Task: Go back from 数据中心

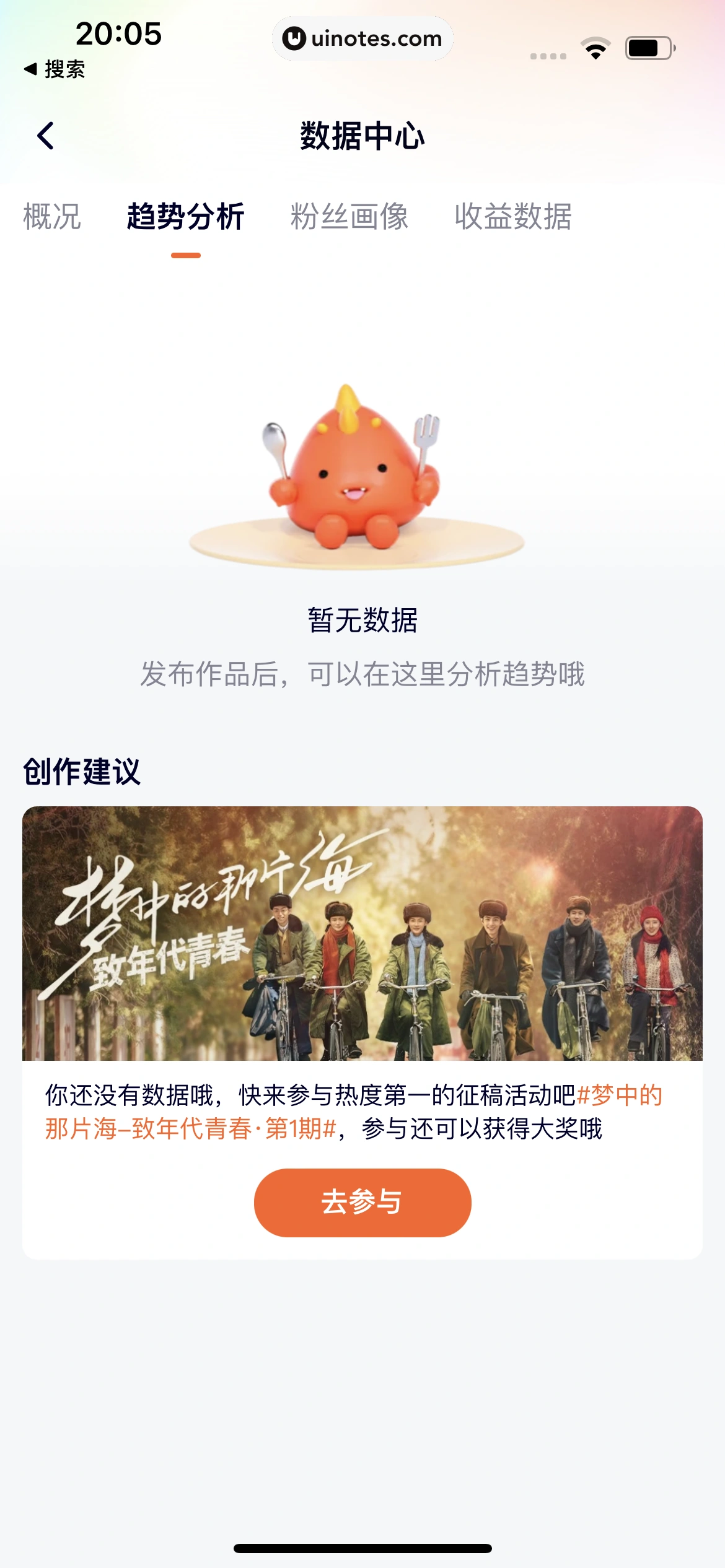Action: pos(46,136)
